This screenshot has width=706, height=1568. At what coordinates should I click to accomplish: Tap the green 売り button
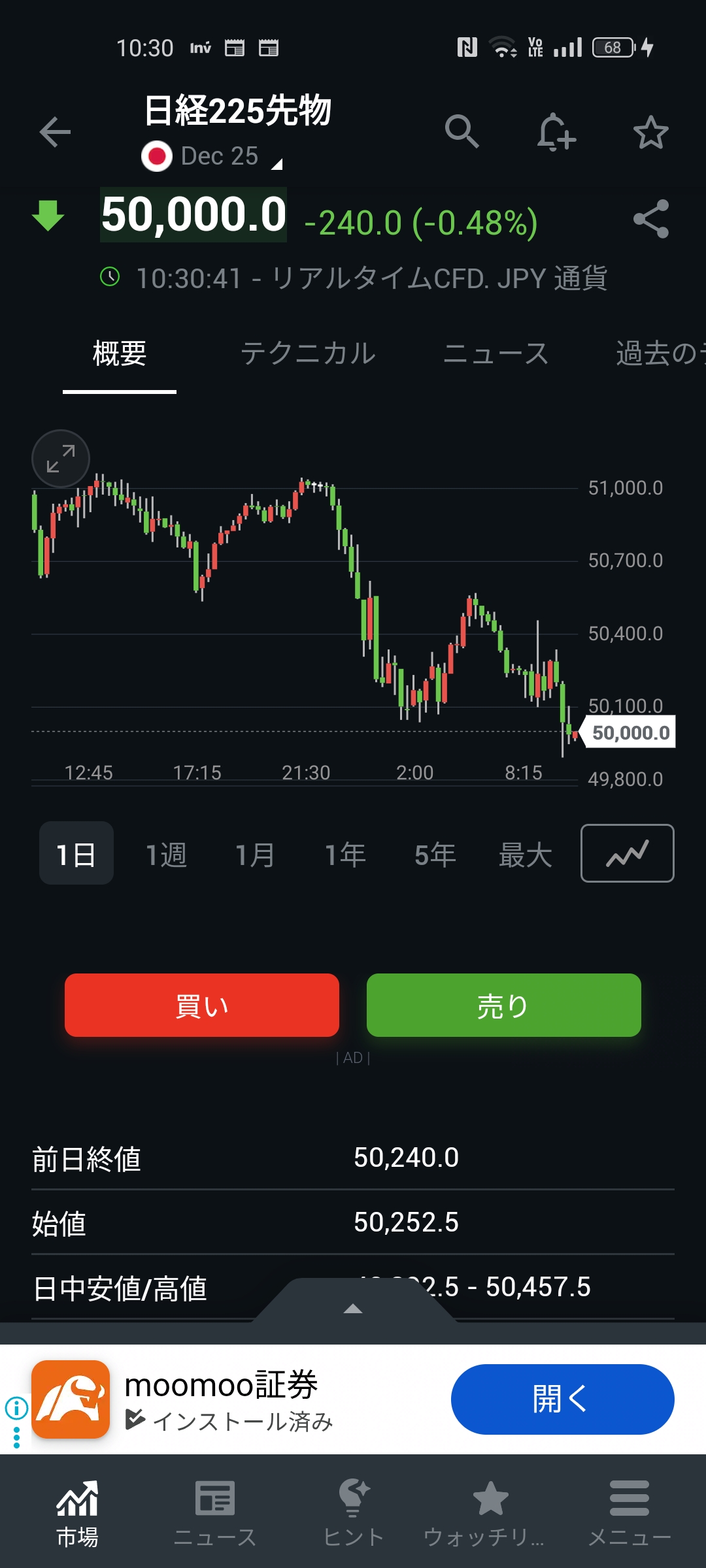pyautogui.click(x=503, y=1005)
